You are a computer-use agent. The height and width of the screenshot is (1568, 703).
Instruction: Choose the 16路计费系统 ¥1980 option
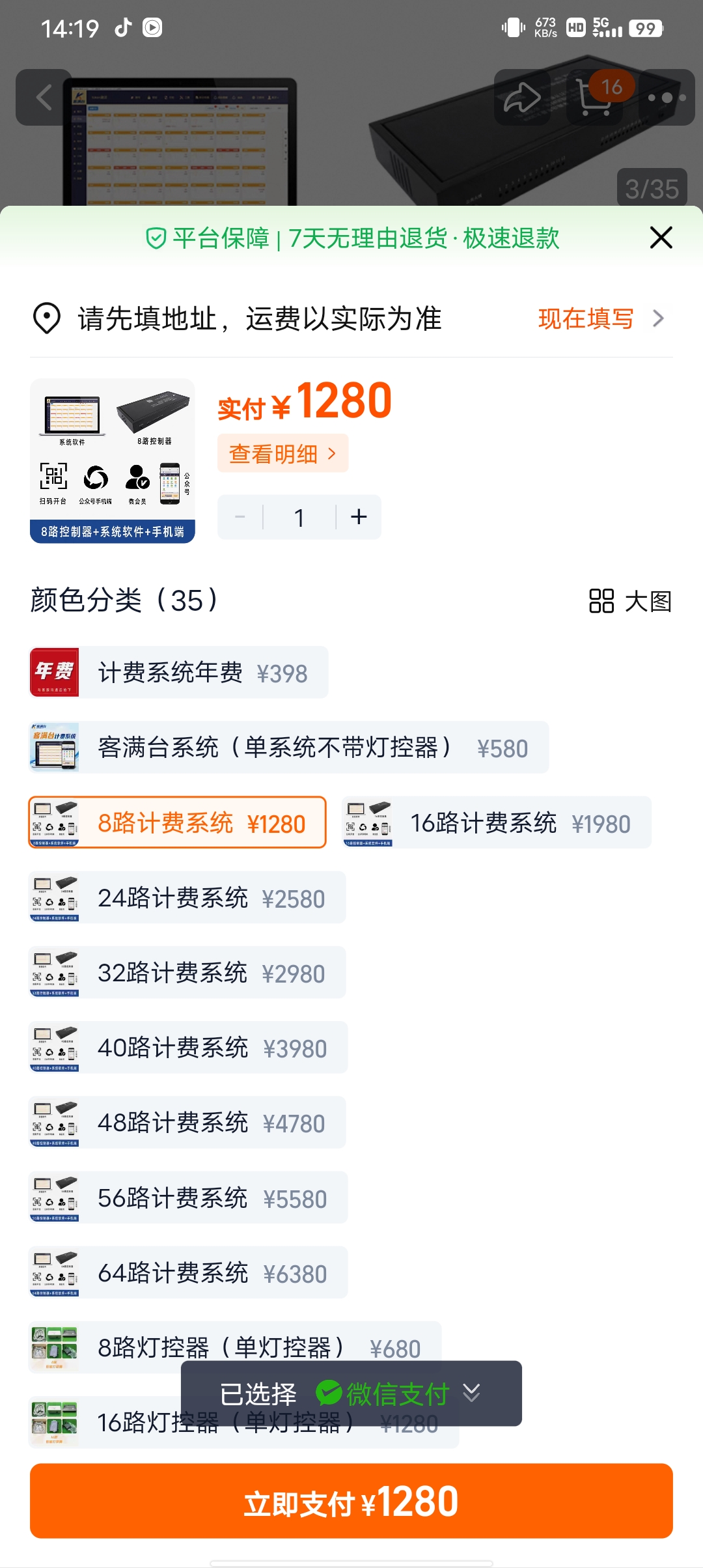(497, 823)
